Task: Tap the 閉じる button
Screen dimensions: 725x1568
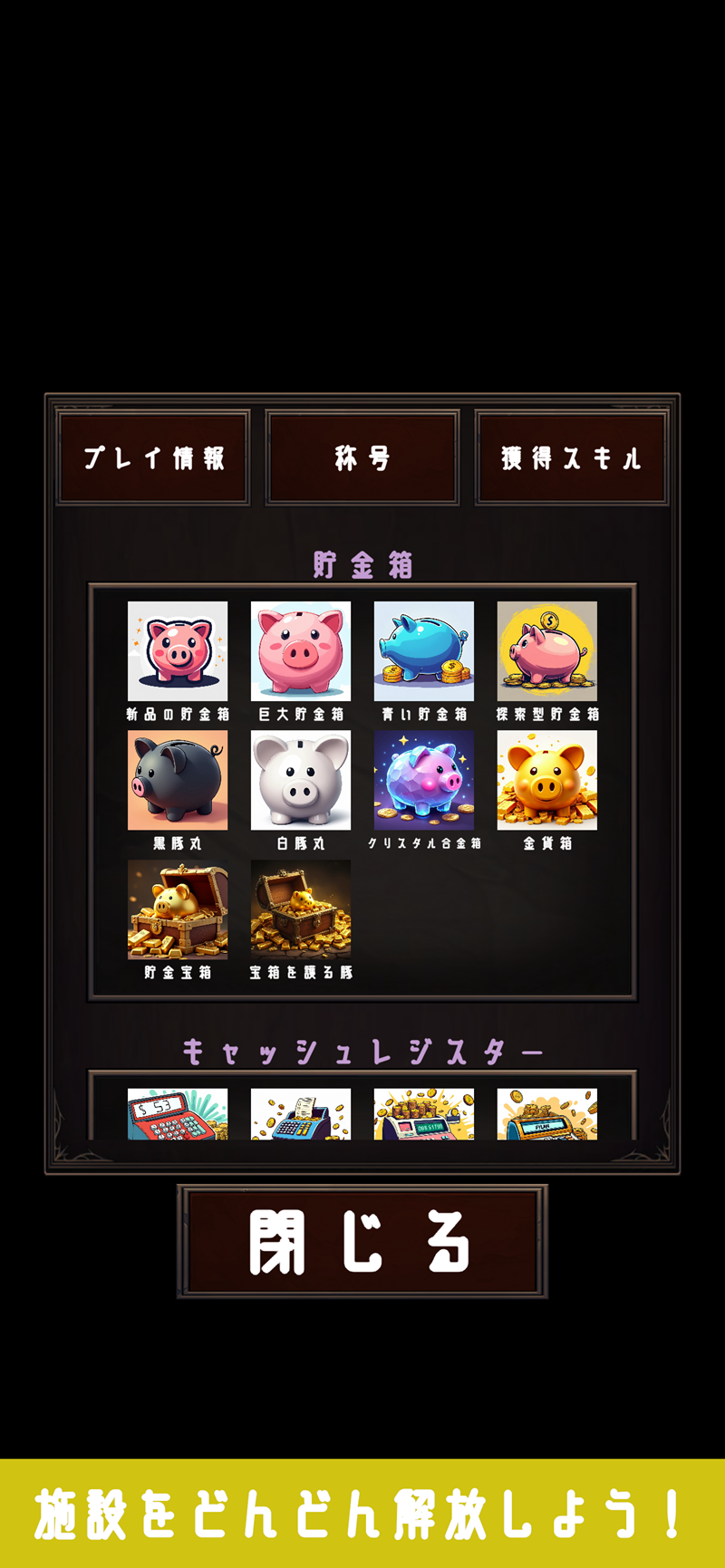Action: (x=362, y=1241)
